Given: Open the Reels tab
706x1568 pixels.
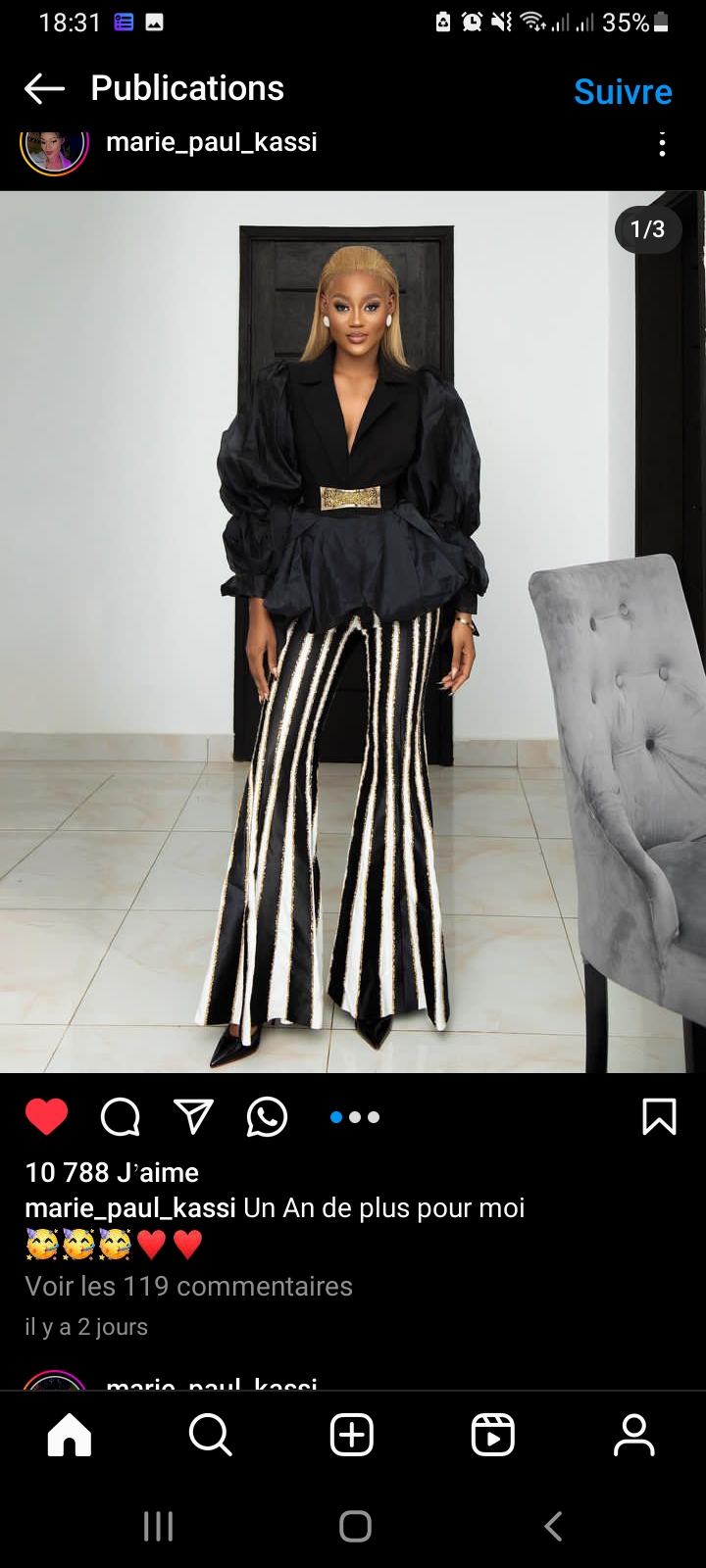Looking at the screenshot, I should [493, 1436].
